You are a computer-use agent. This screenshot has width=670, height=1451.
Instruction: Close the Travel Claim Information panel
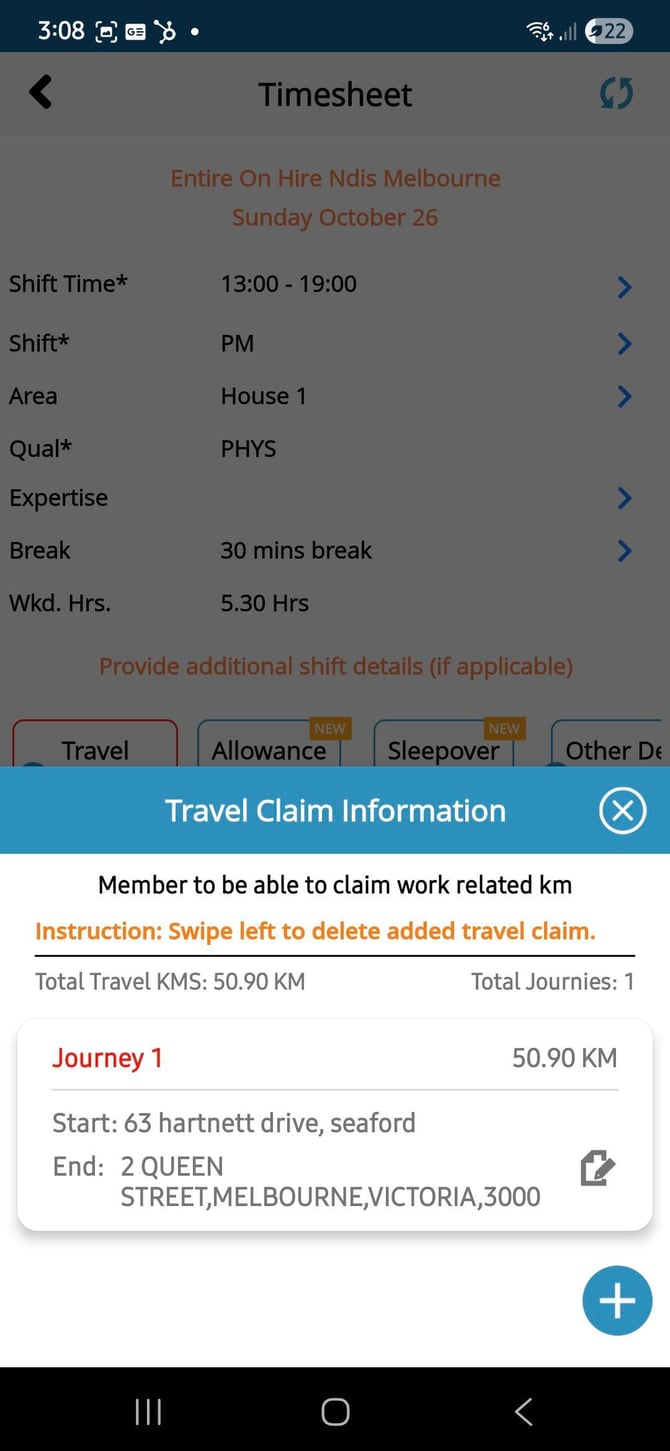622,811
